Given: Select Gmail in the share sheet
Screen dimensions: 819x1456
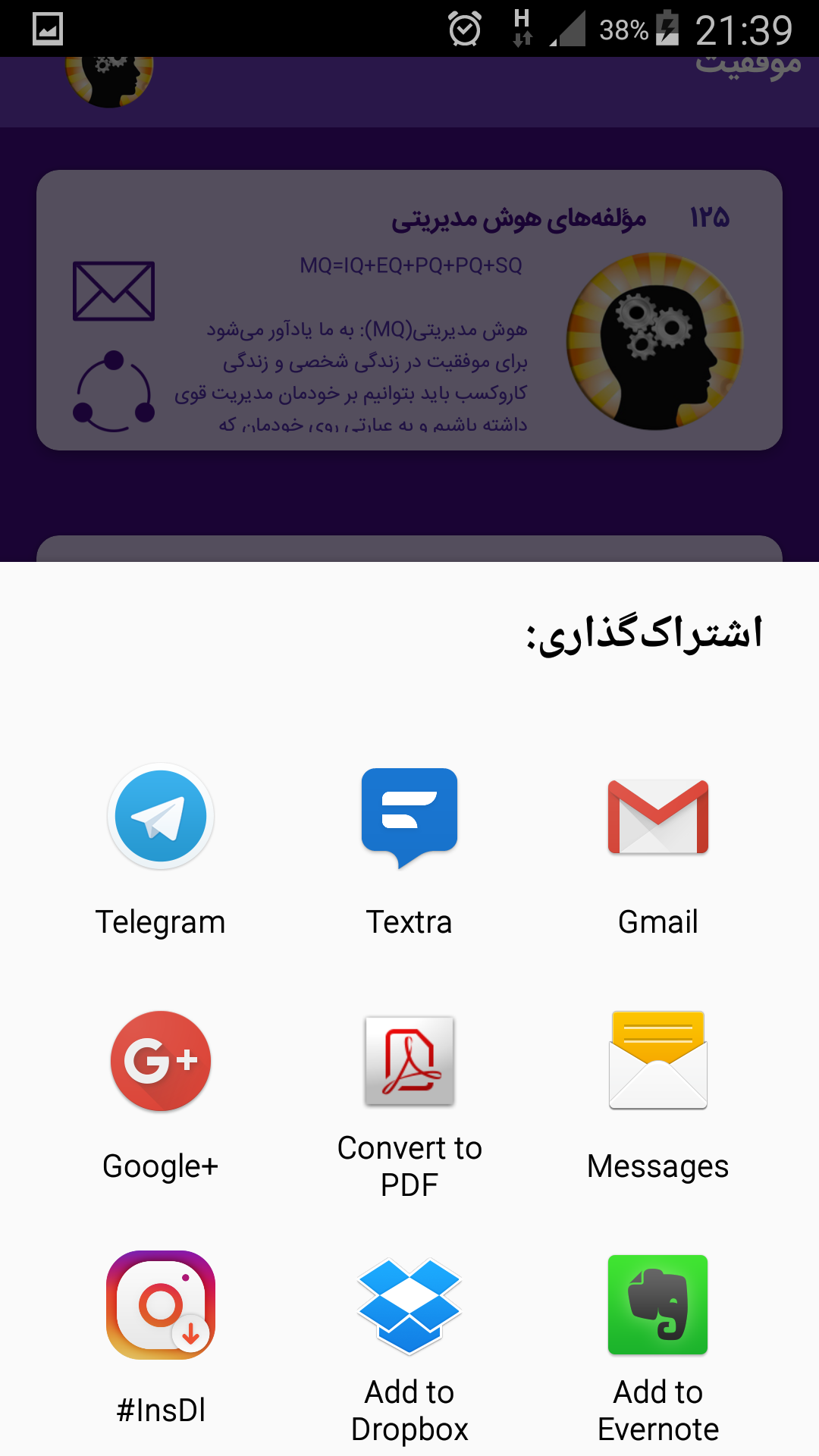Looking at the screenshot, I should pyautogui.click(x=658, y=849).
